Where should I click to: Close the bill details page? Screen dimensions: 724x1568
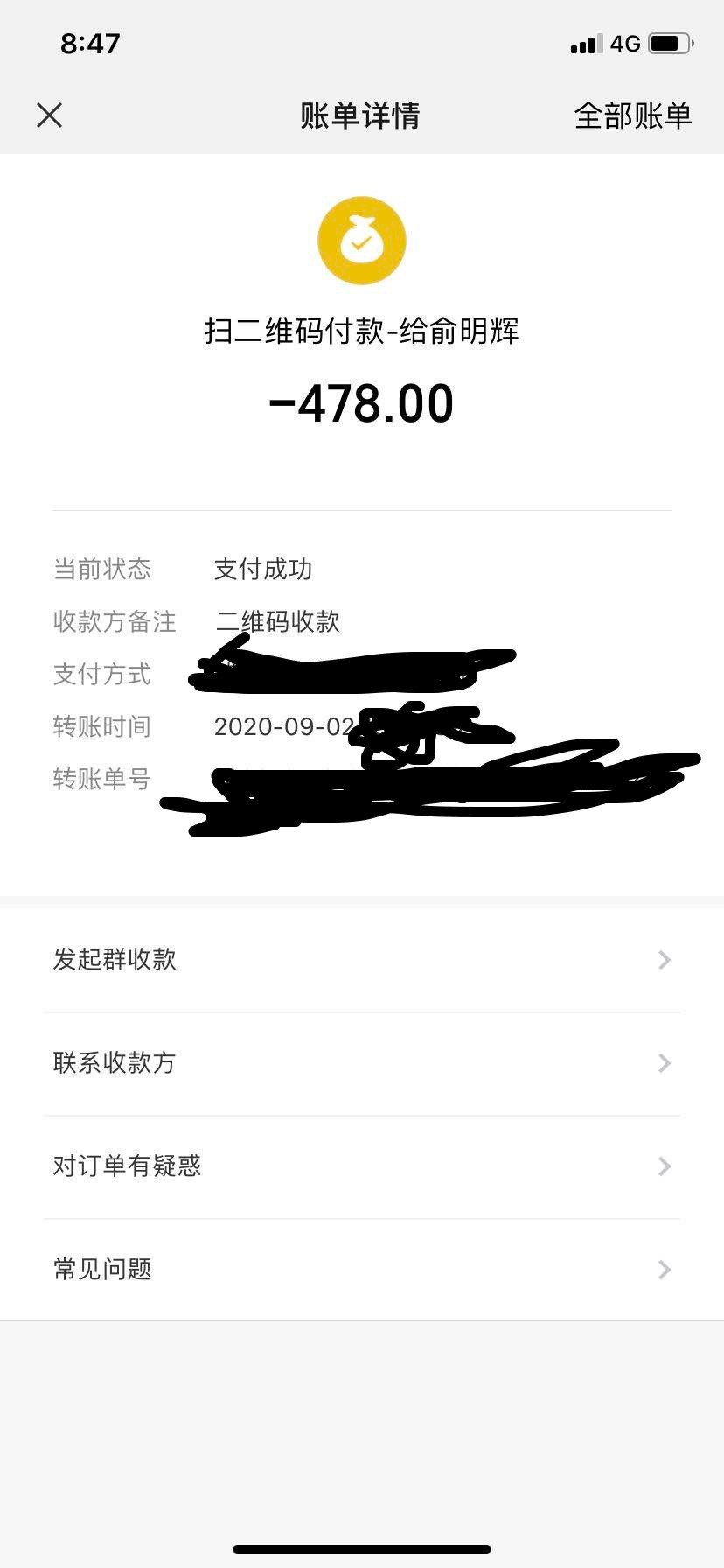pyautogui.click(x=50, y=115)
